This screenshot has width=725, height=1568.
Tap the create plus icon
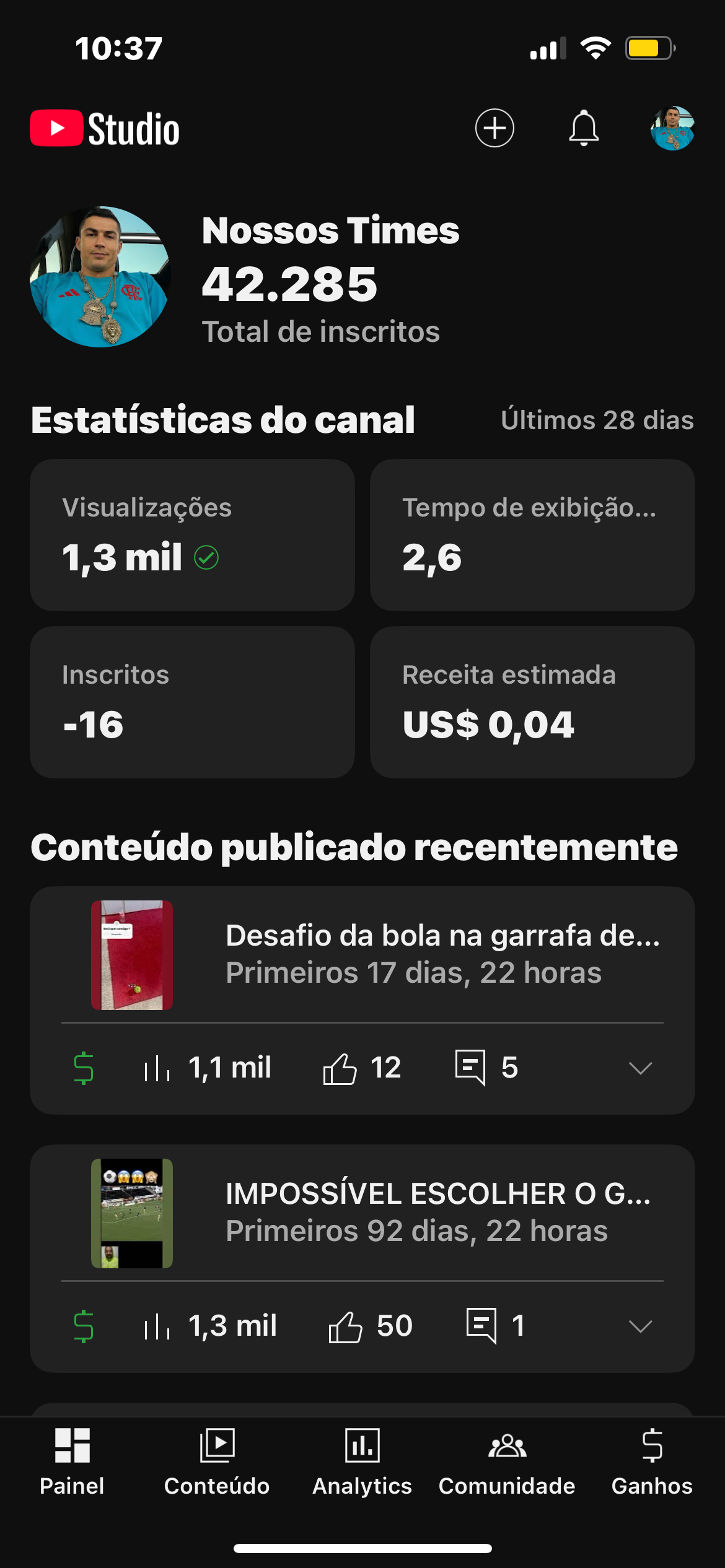click(x=494, y=128)
